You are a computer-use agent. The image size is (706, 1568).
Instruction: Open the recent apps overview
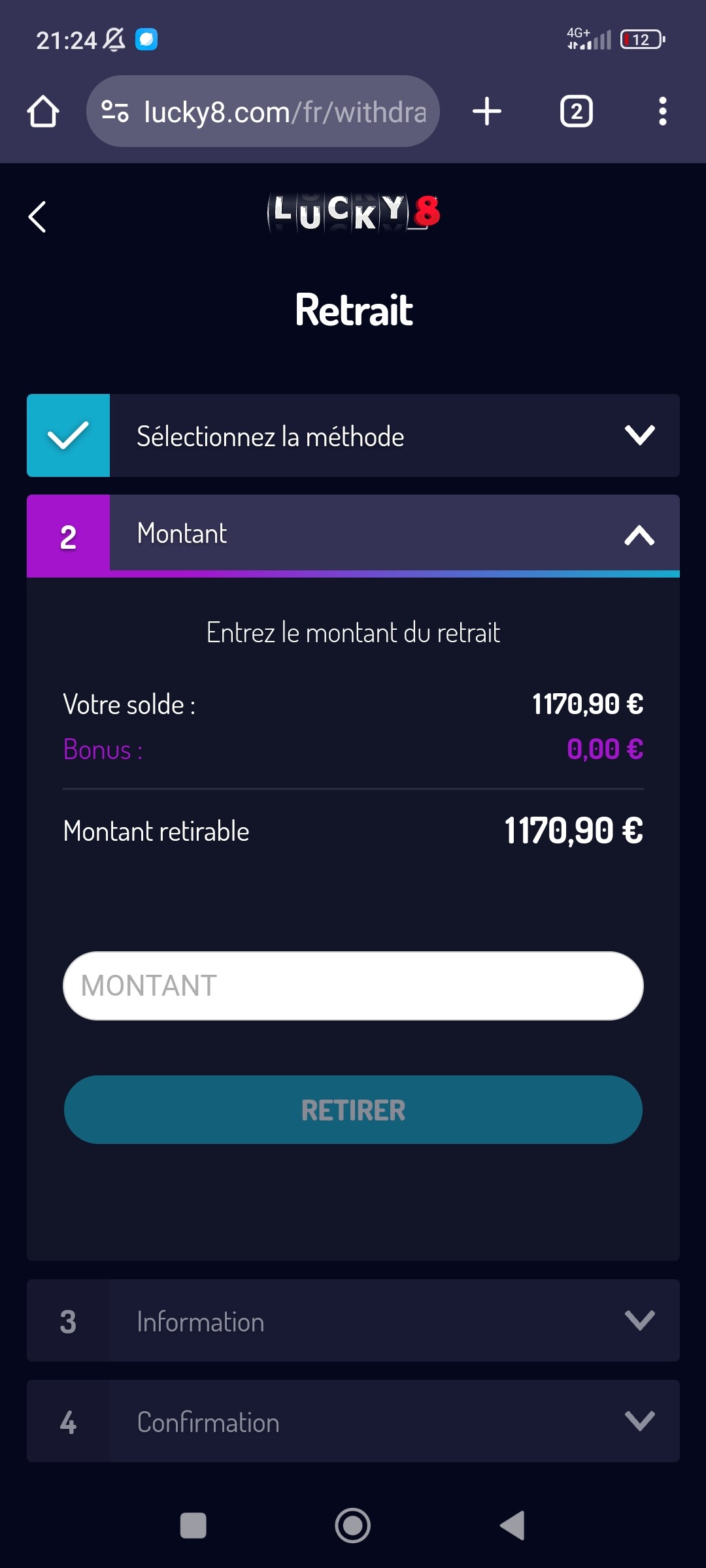point(193,1526)
